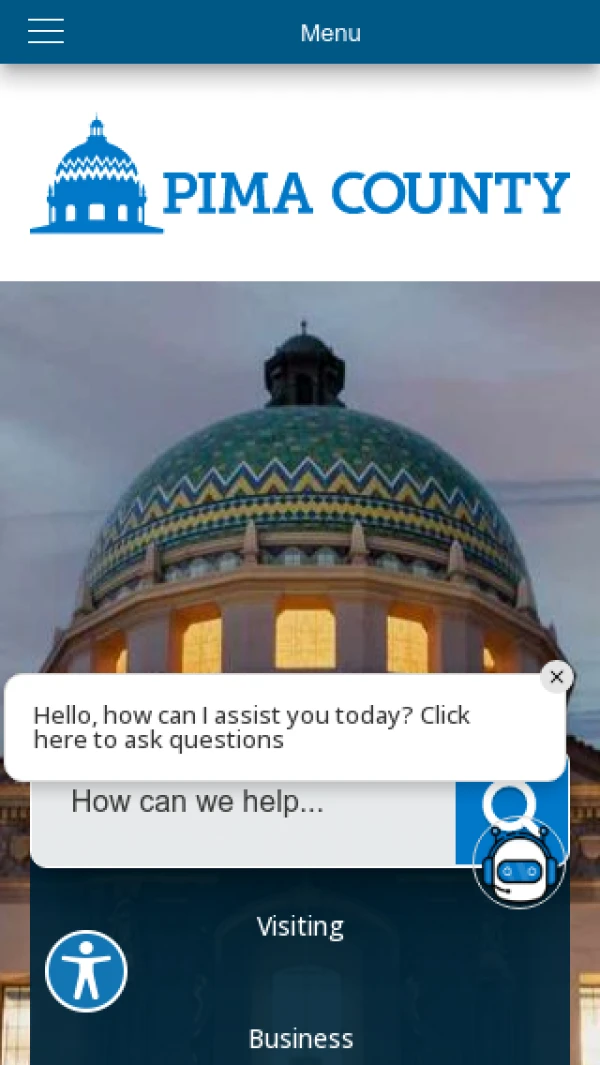600x1065 pixels.
Task: Go to the Visiting section
Action: [300, 926]
